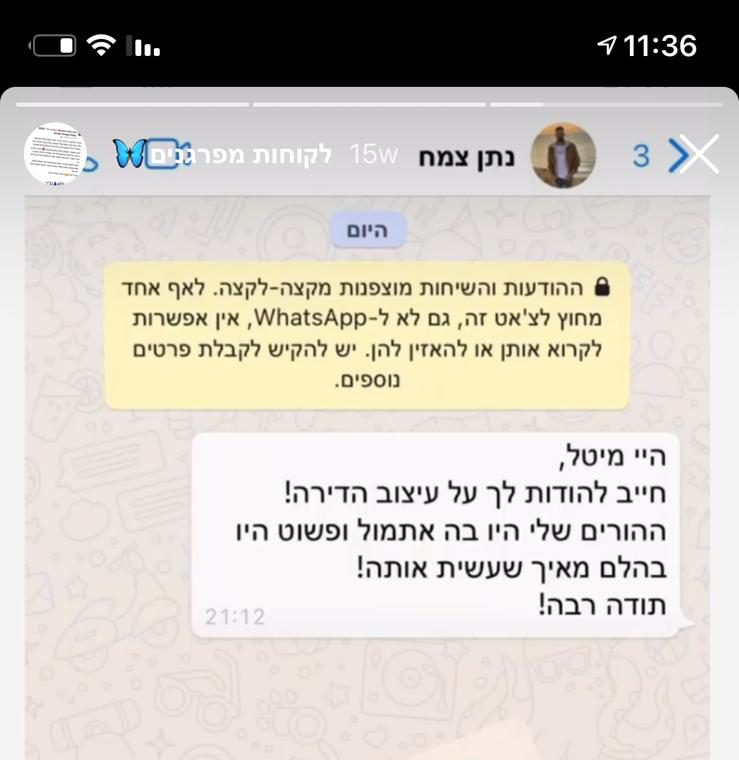The width and height of the screenshot is (739, 760).
Task: Close the story viewer
Action: pos(698,154)
